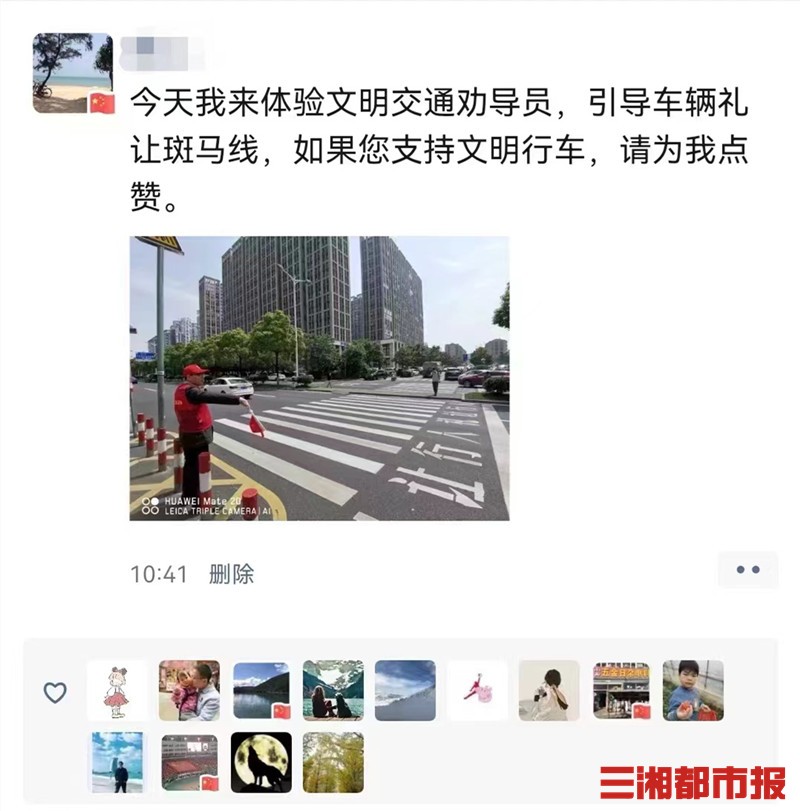Image resolution: width=800 pixels, height=811 pixels.
Task: View the boy holding red fruit avatar
Action: click(693, 691)
